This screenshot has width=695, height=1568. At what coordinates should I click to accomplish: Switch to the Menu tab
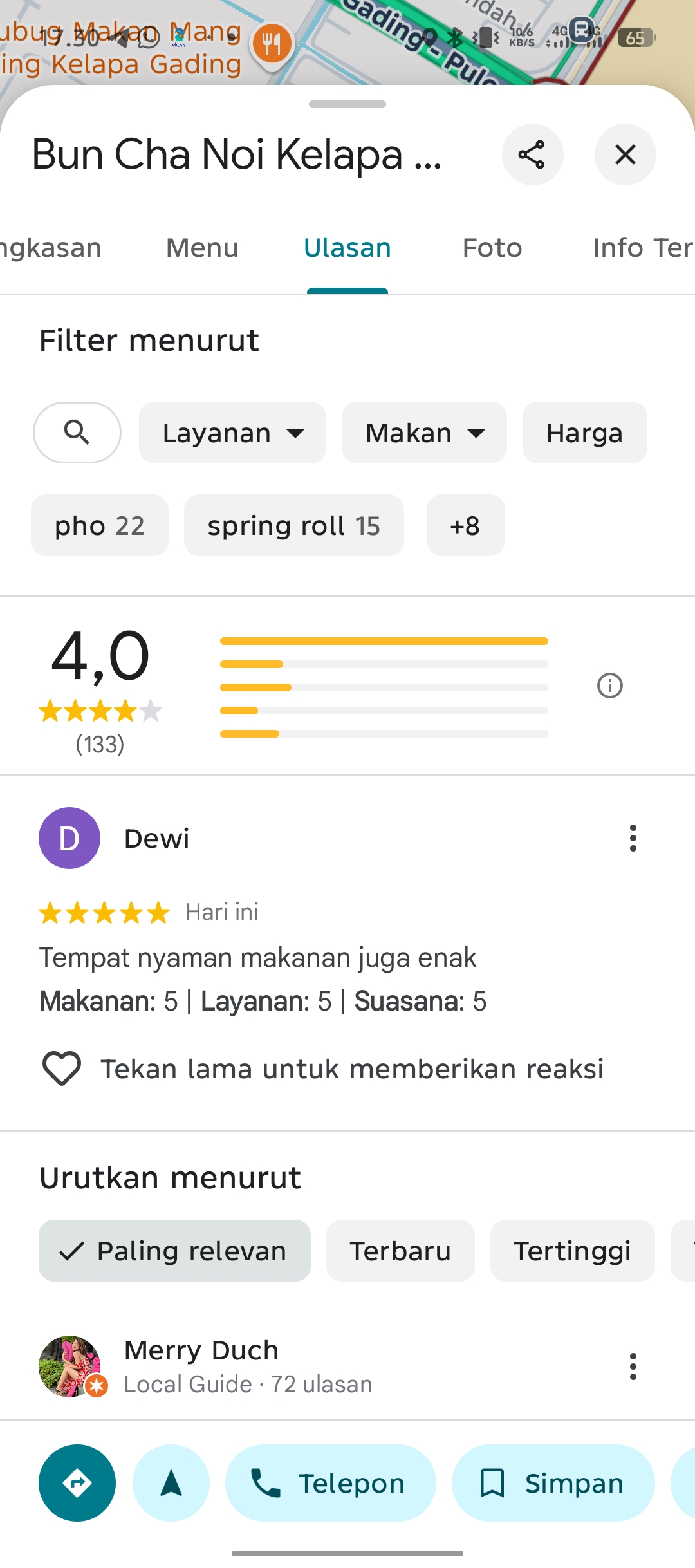click(202, 248)
